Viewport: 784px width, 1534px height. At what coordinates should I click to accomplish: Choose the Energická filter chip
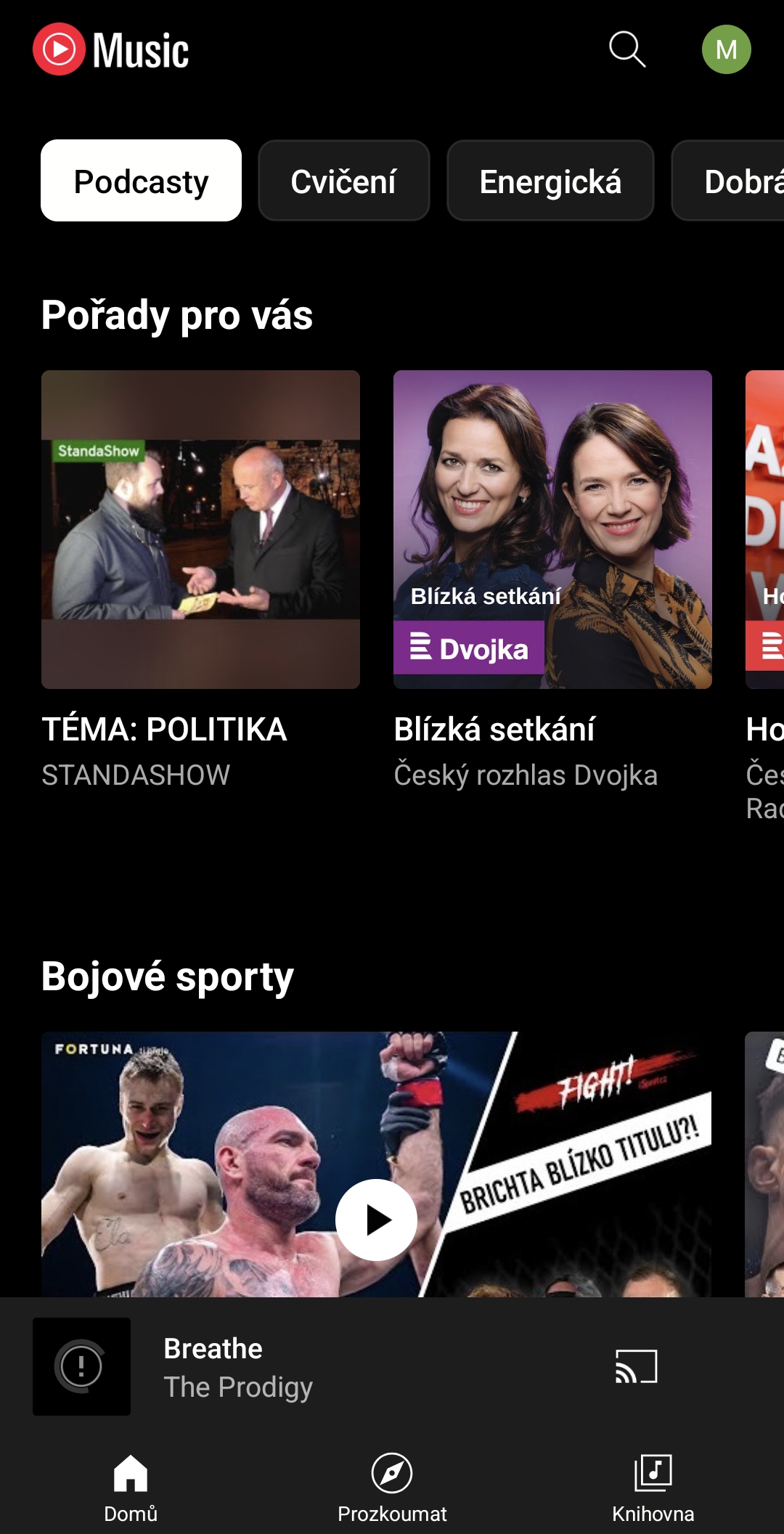click(x=550, y=181)
